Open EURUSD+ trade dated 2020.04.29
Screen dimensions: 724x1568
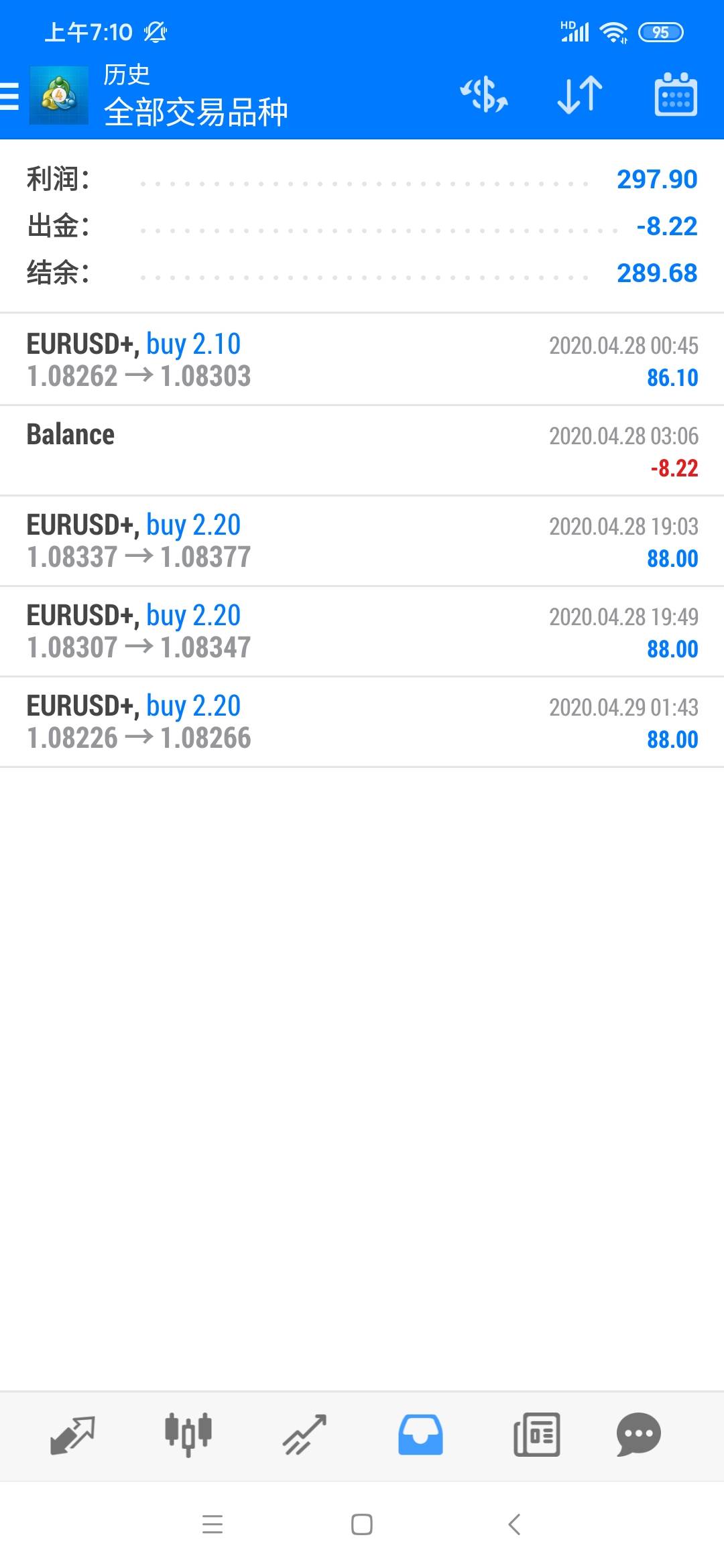[362, 722]
